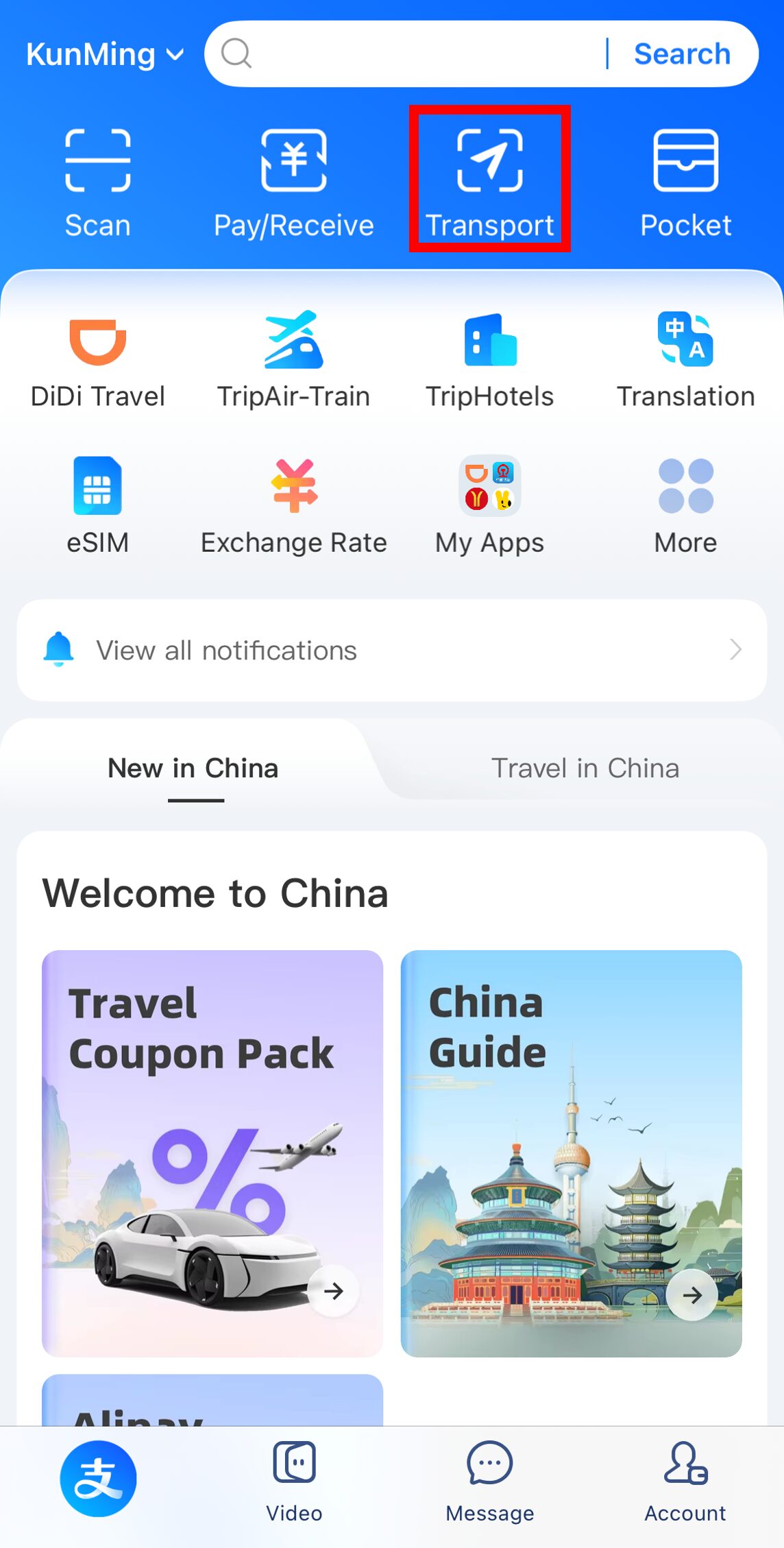Open My Apps
The image size is (784, 1548).
point(489,505)
